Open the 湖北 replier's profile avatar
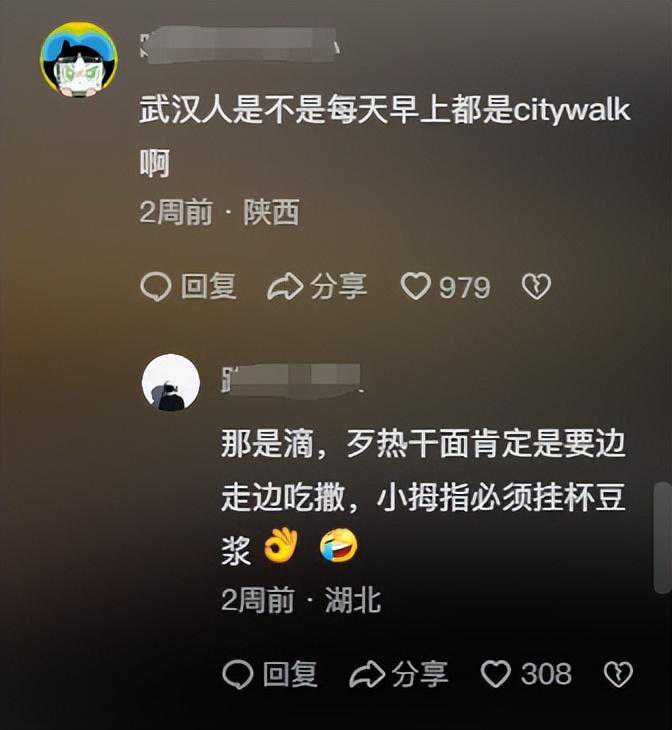The image size is (672, 730). click(170, 382)
